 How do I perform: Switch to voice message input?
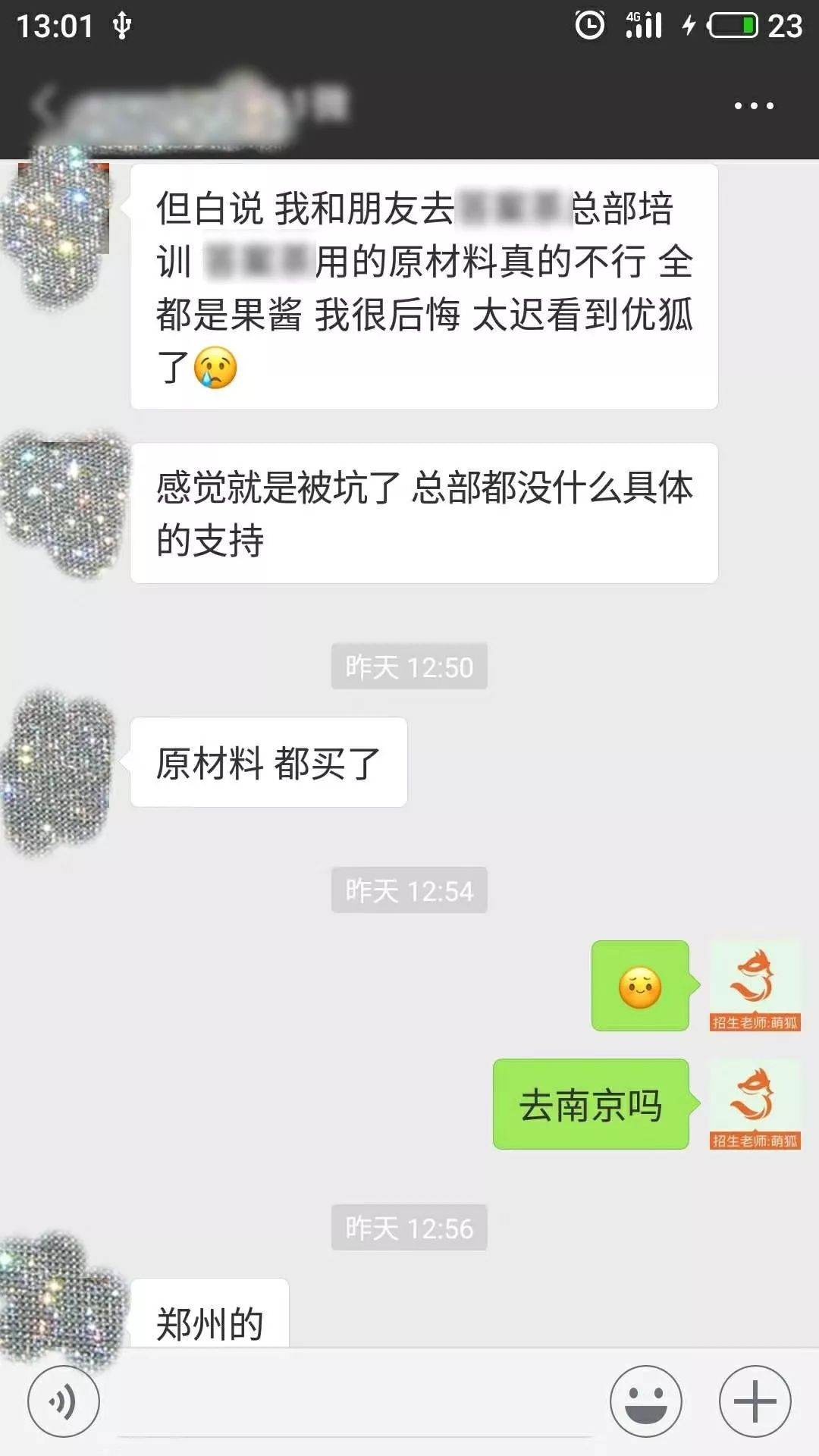pos(63,1401)
